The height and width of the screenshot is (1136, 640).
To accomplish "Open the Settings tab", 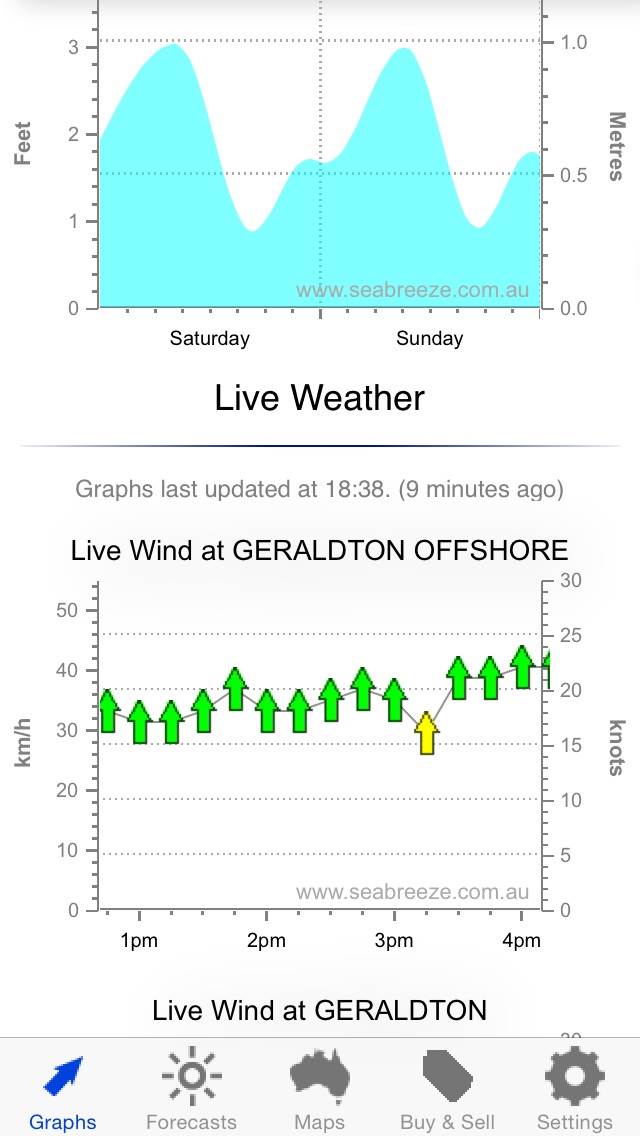I will coord(575,1090).
